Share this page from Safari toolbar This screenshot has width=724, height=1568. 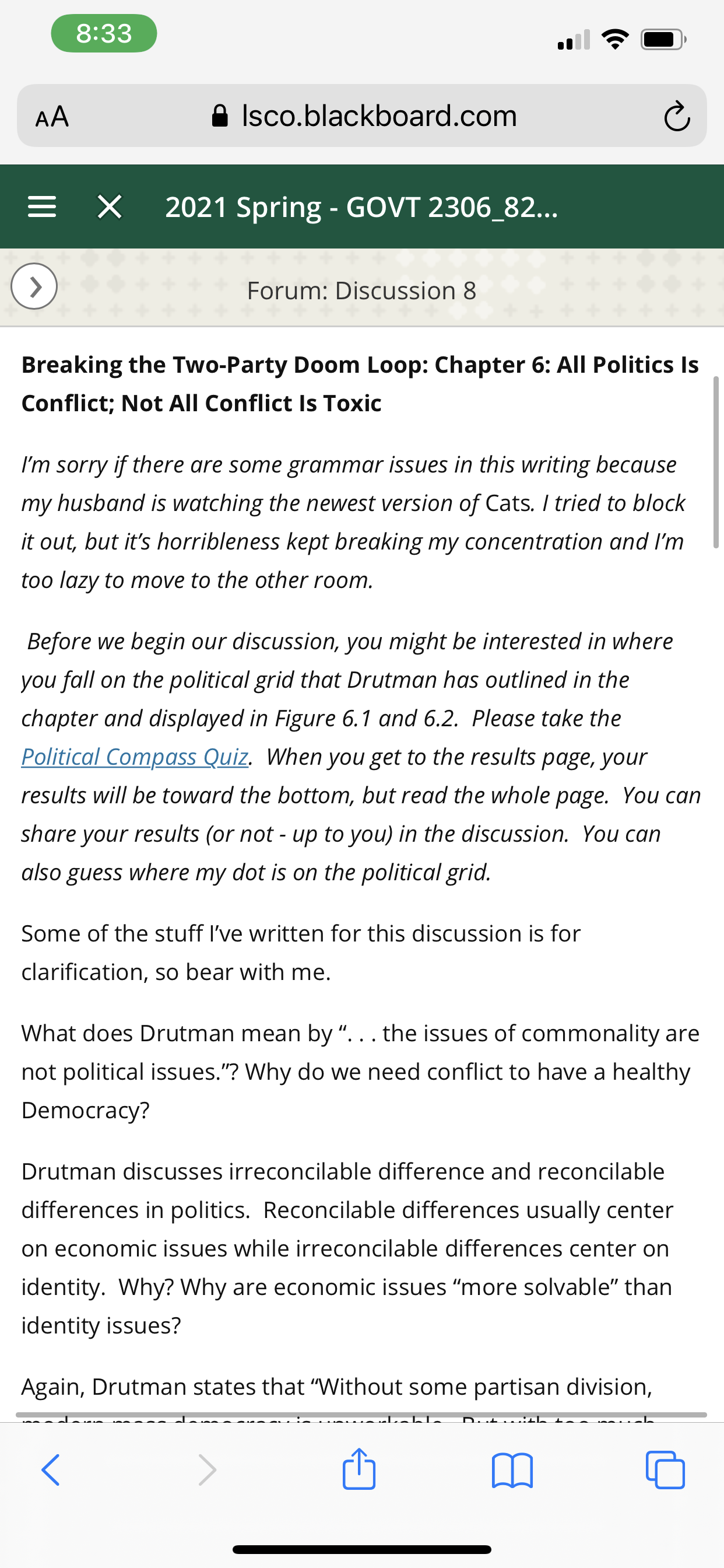pos(359,1469)
